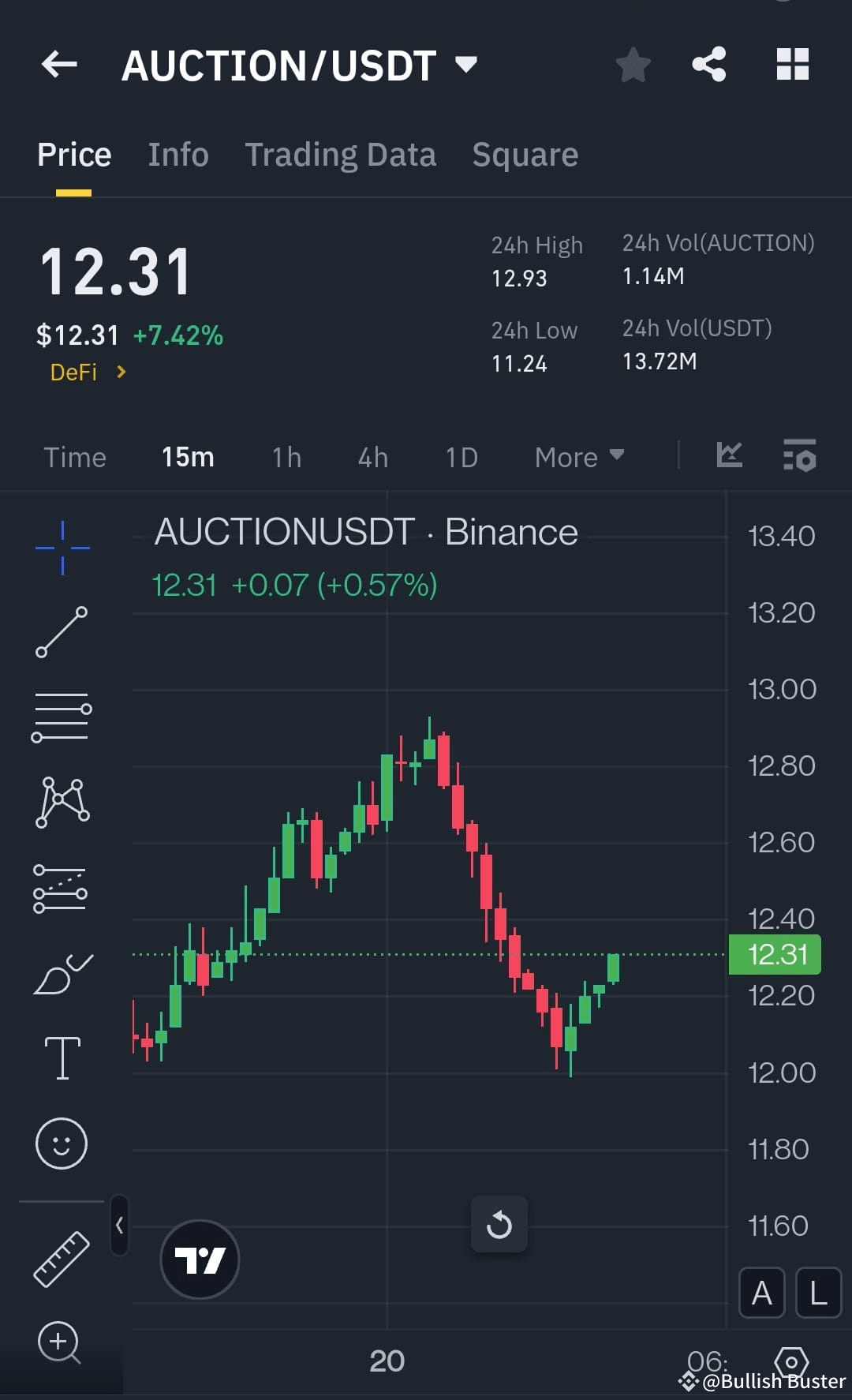Reset the chart view with refresh button
The image size is (852, 1400).
coord(499,1225)
